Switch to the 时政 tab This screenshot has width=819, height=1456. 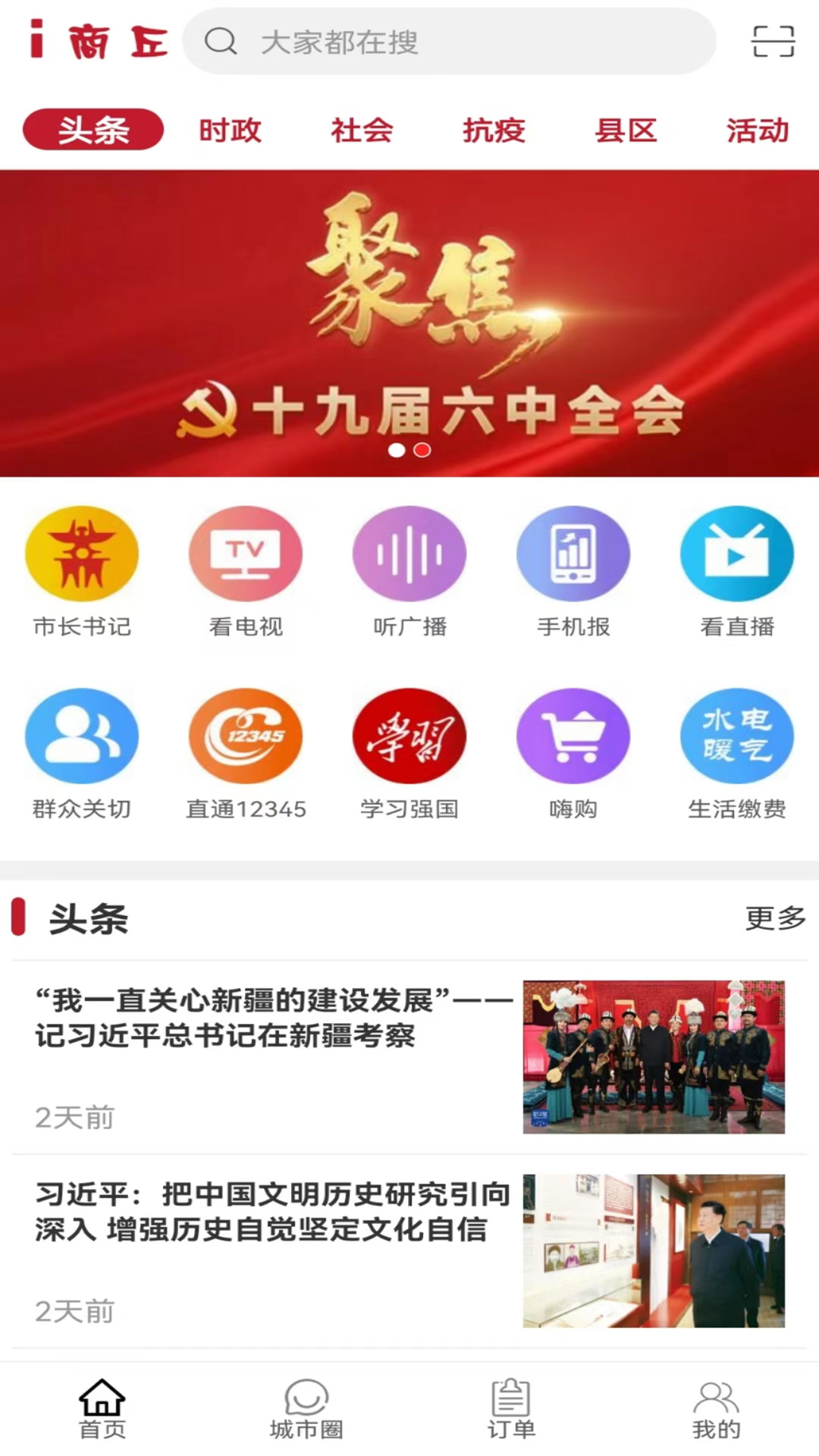click(x=230, y=130)
